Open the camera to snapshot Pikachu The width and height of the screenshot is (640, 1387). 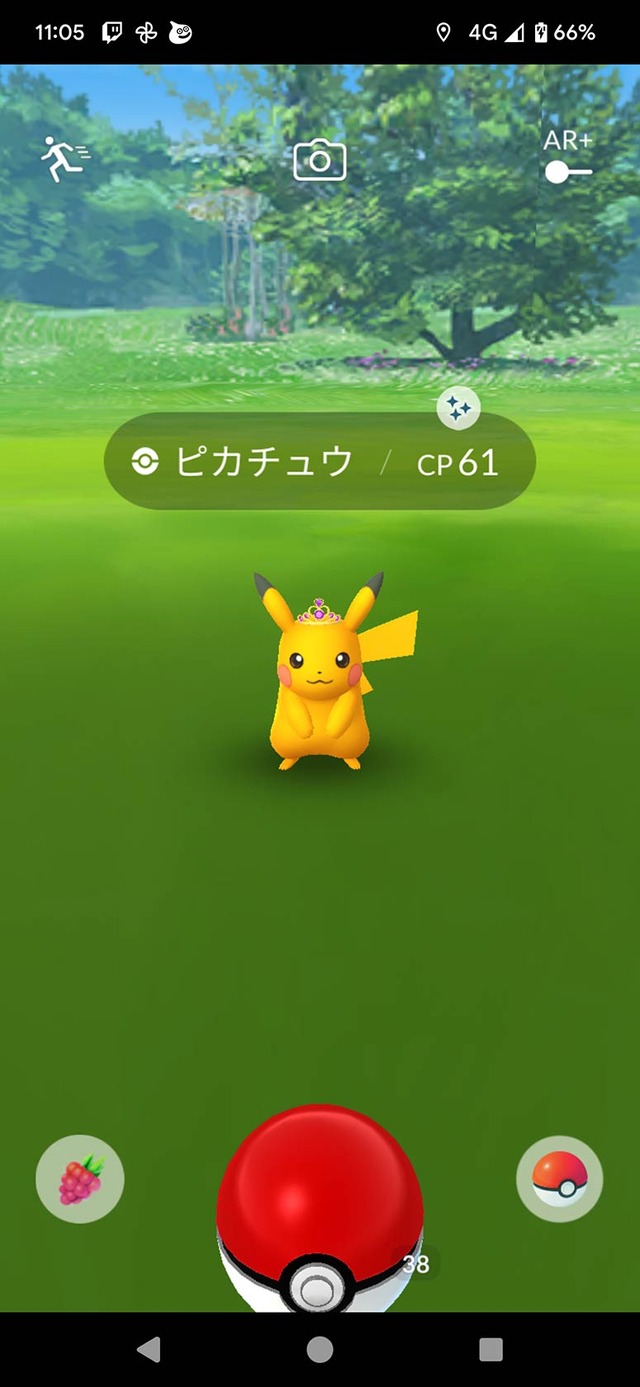(320, 160)
